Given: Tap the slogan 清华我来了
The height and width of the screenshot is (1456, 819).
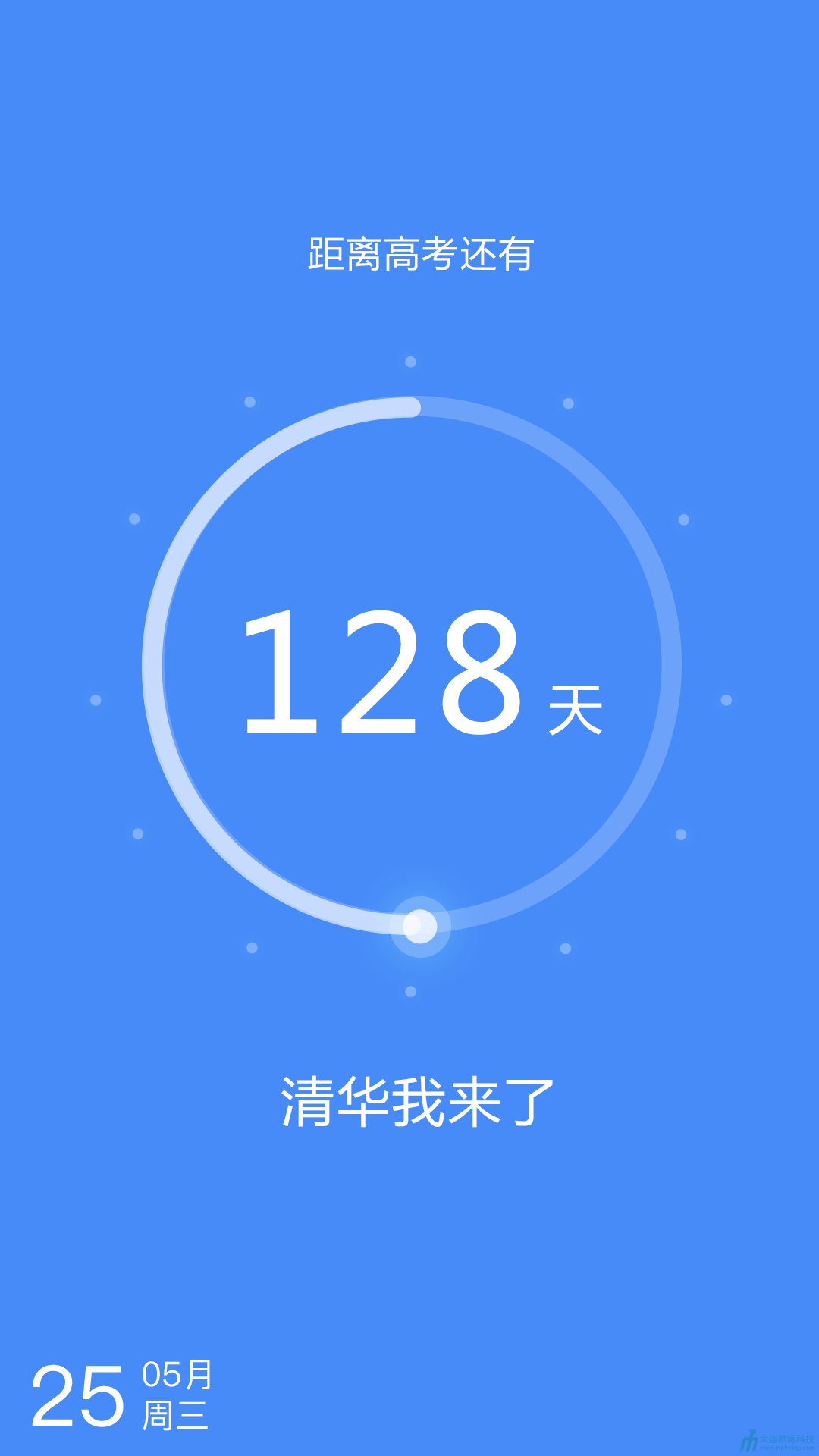Looking at the screenshot, I should click(x=417, y=1102).
